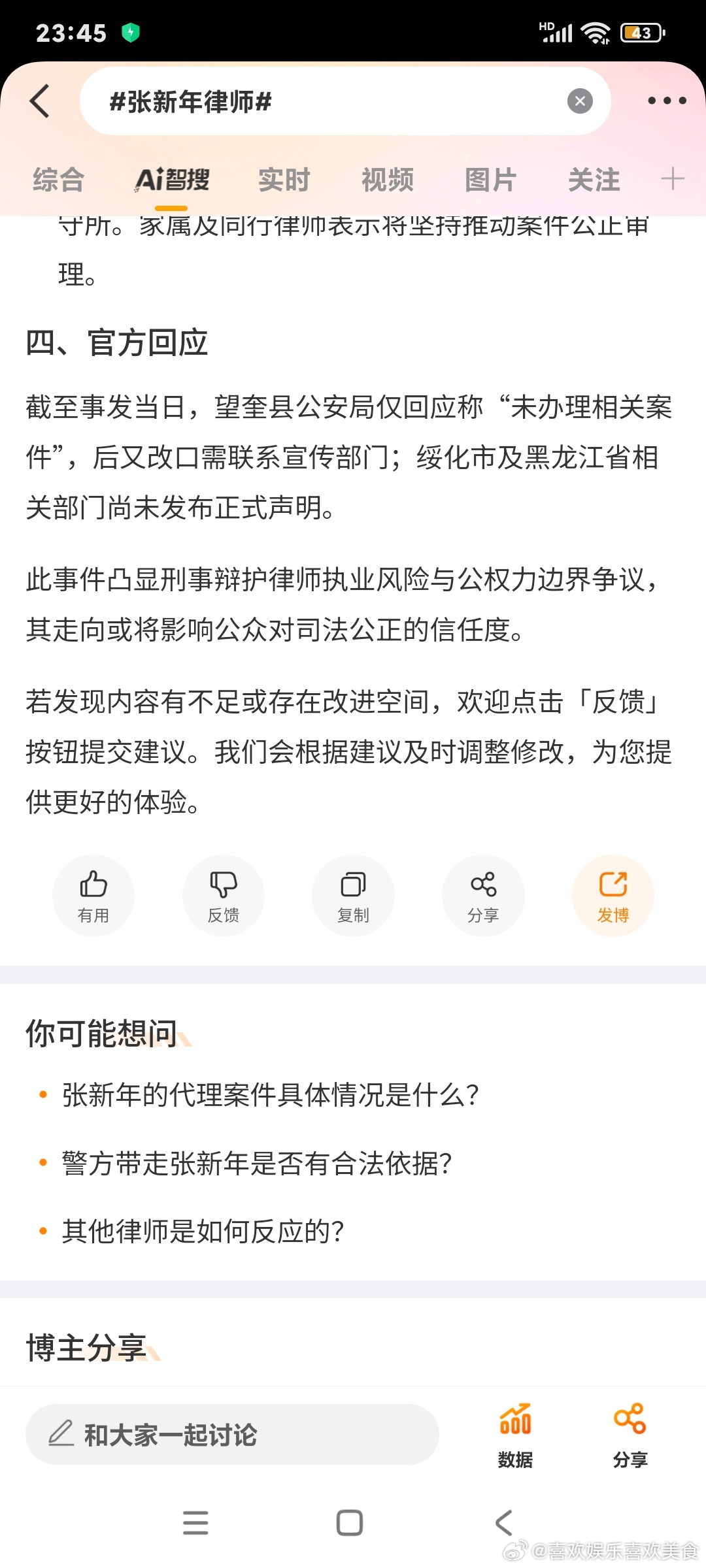Viewport: 706px width, 1568px height.
Task: Open the 和大家一起讨论 comment box
Action: pos(232,1434)
